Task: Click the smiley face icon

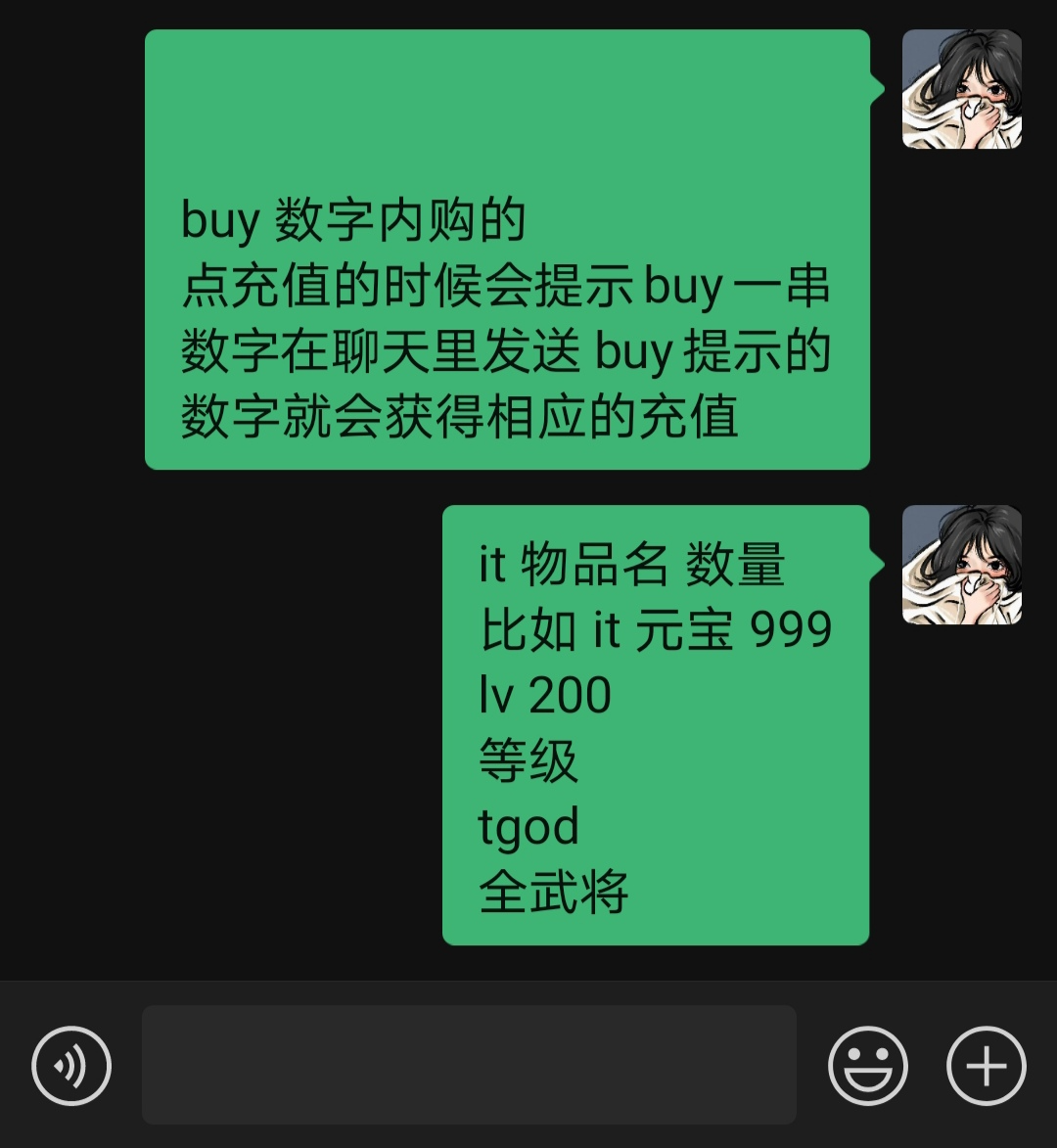Action: tap(867, 1066)
